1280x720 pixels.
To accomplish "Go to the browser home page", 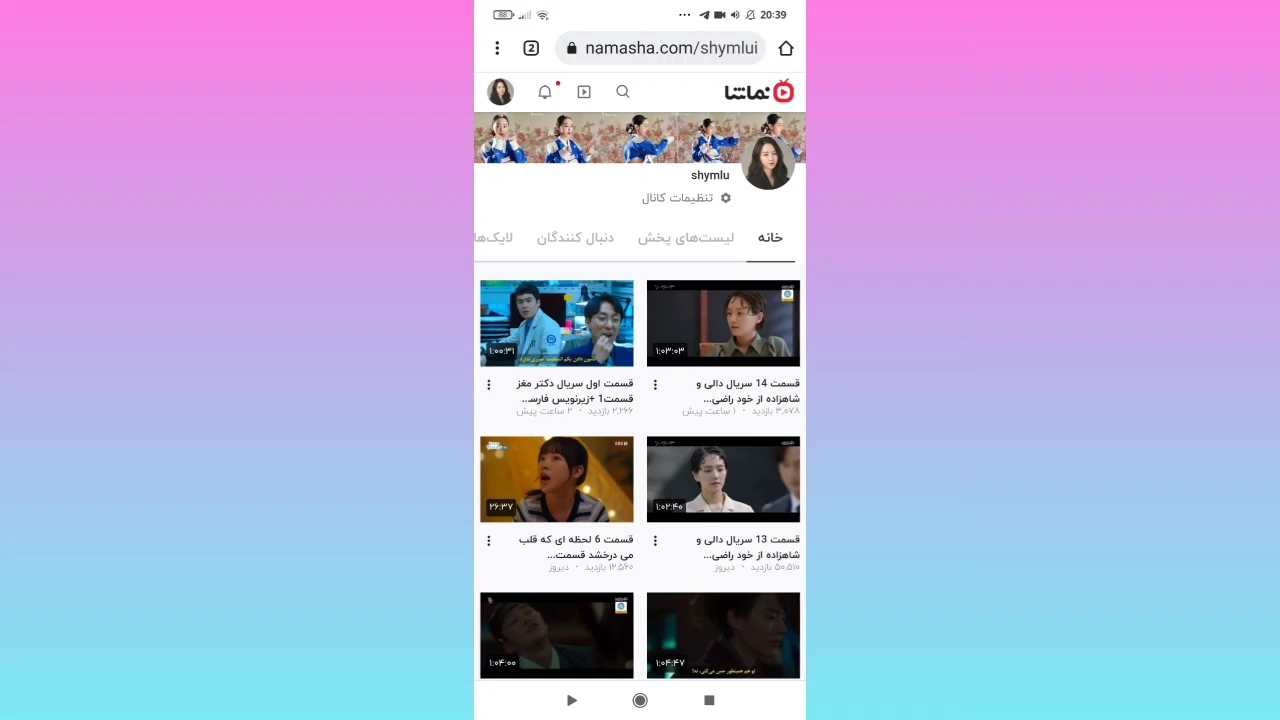I will (786, 48).
